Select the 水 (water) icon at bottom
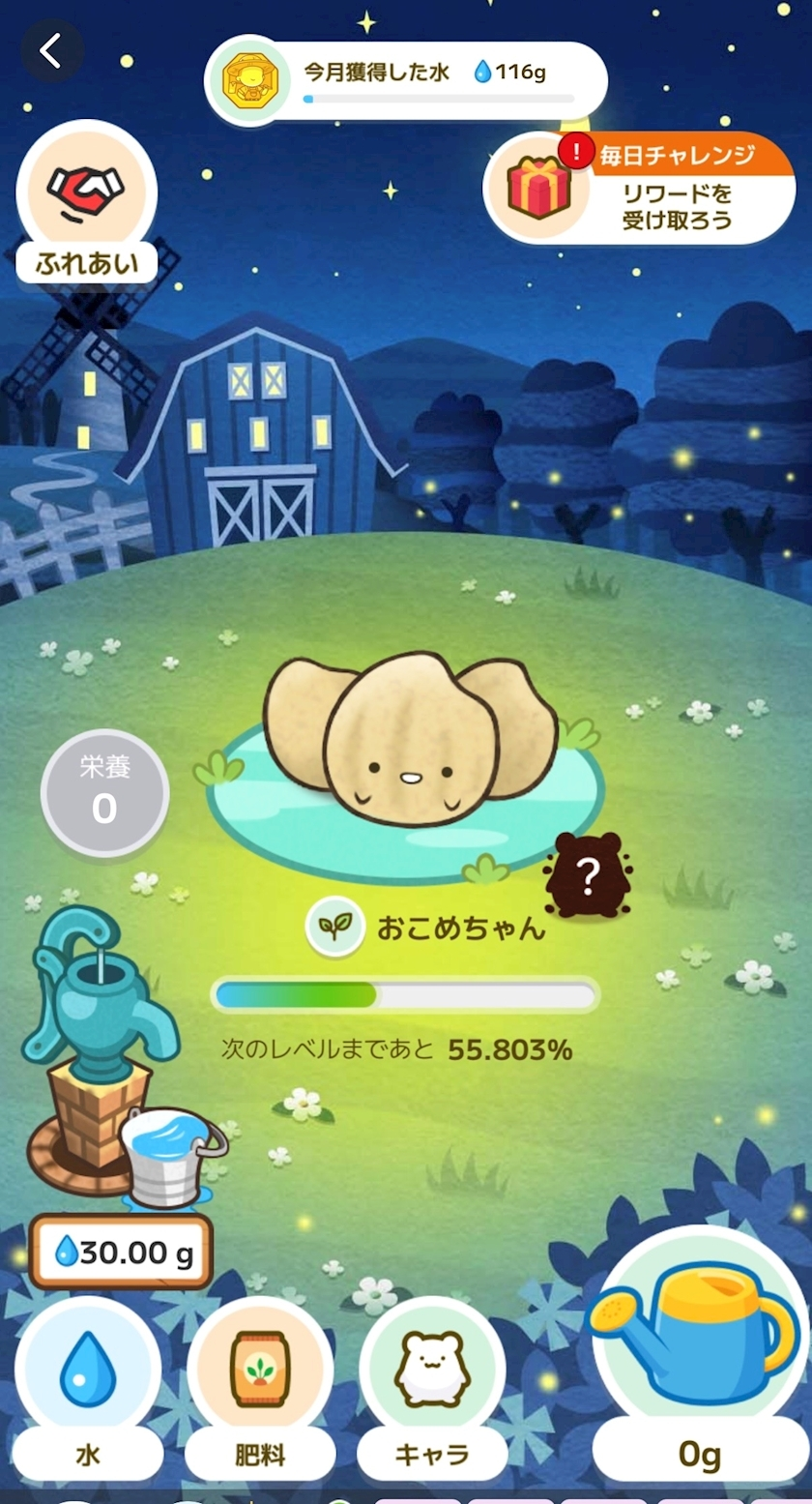The image size is (812, 1504). click(87, 1368)
